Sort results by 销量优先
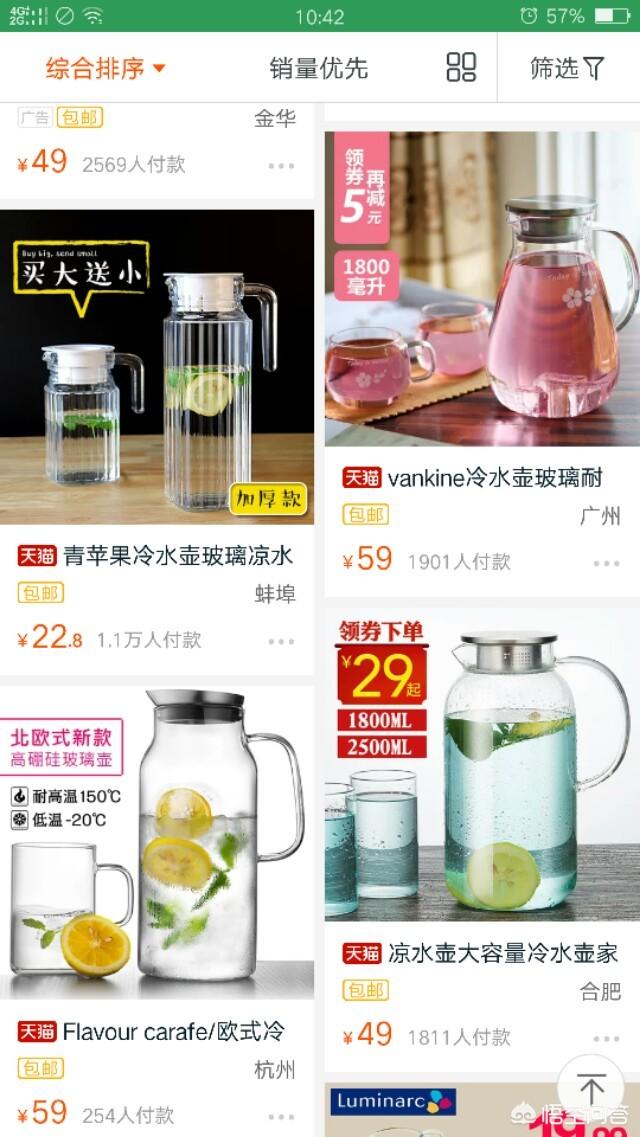The width and height of the screenshot is (640, 1137). (x=318, y=68)
